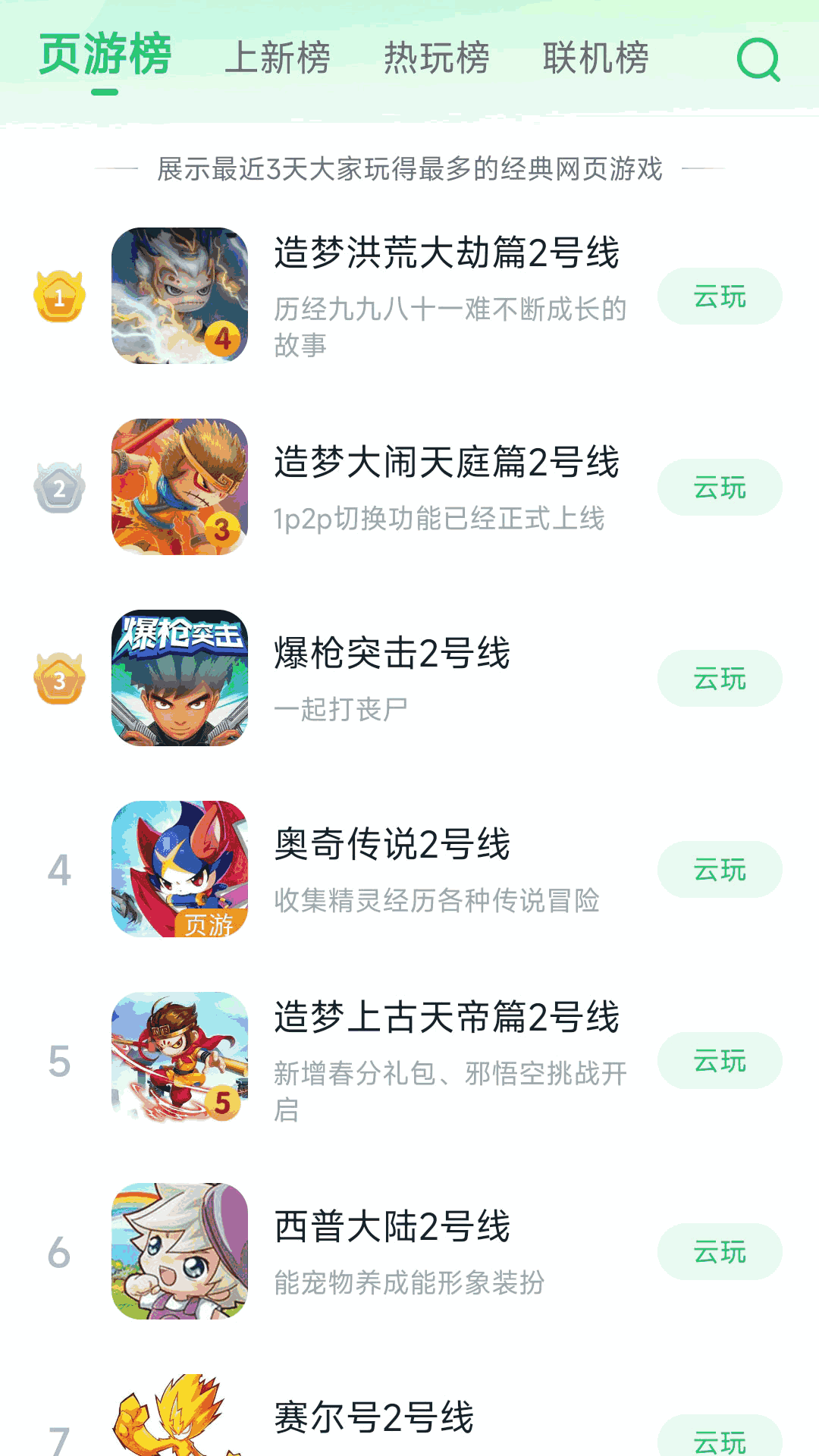
Task: Open 造梦大闹天庭篇2号线 game icon
Action: (180, 487)
